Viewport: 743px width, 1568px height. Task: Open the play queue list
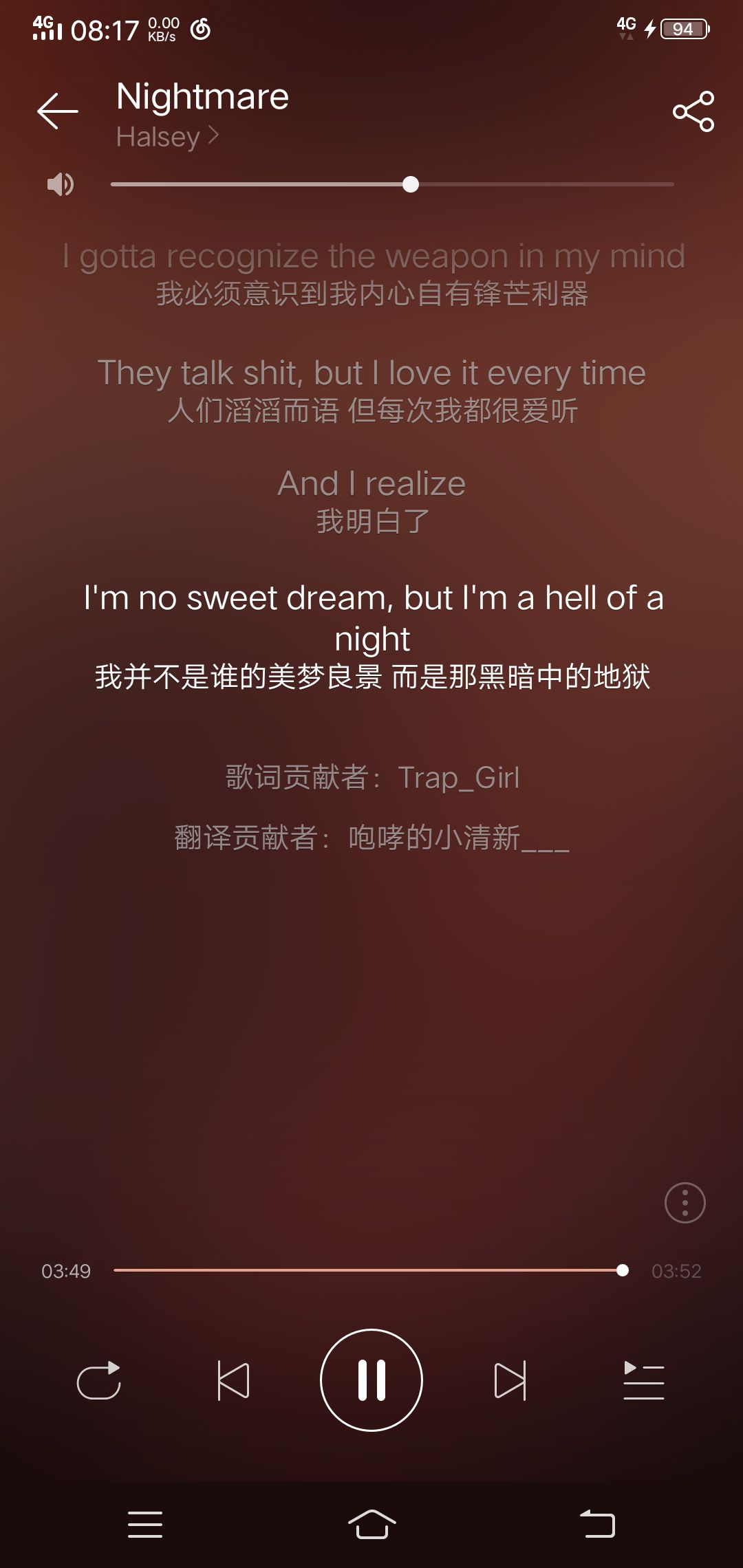644,1380
